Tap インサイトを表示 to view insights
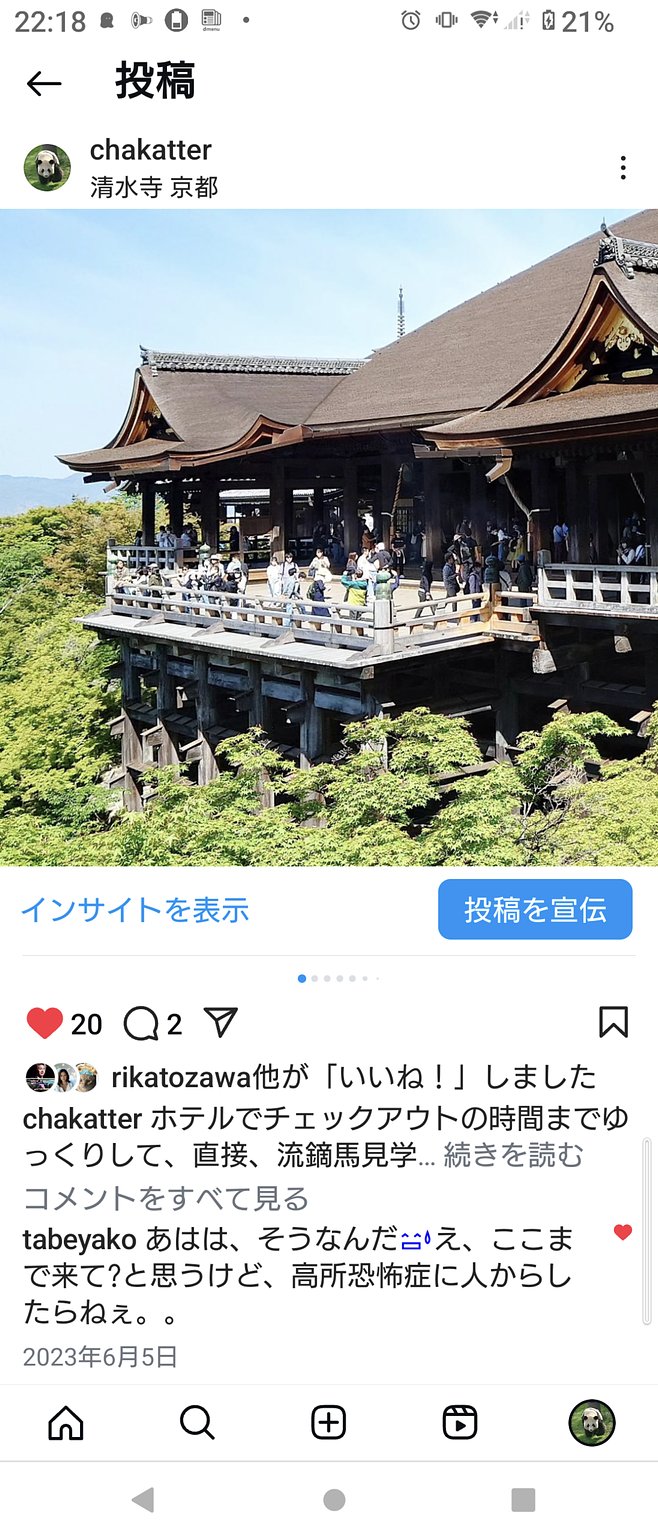Screen dimensions: 658x1536 tap(135, 909)
